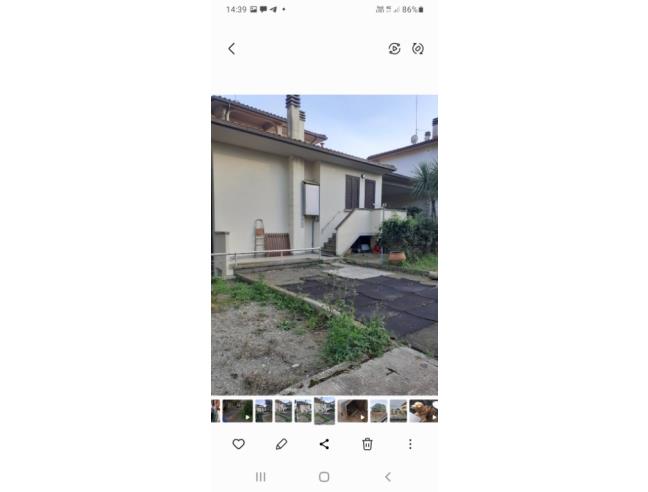Tap the system home button
648x492 pixels.
[324, 477]
